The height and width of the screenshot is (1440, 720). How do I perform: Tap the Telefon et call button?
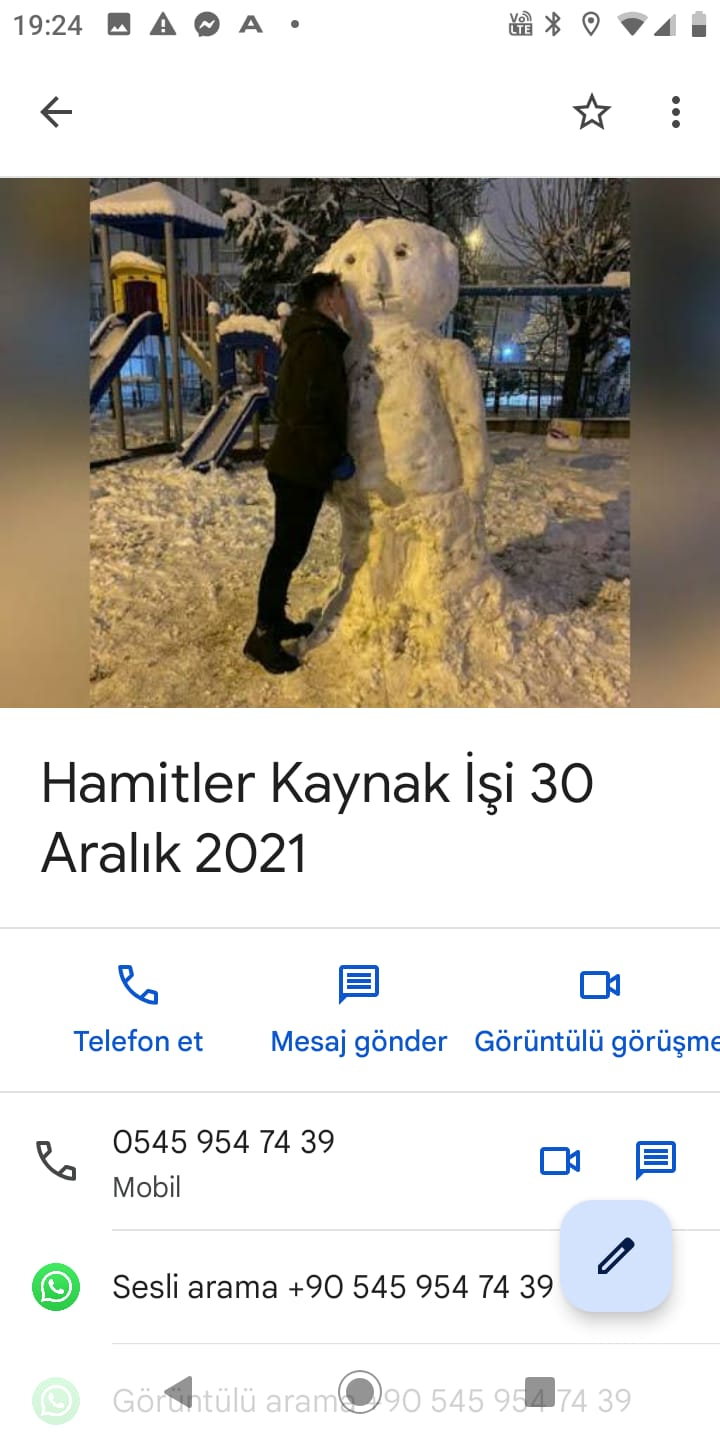pos(138,1010)
